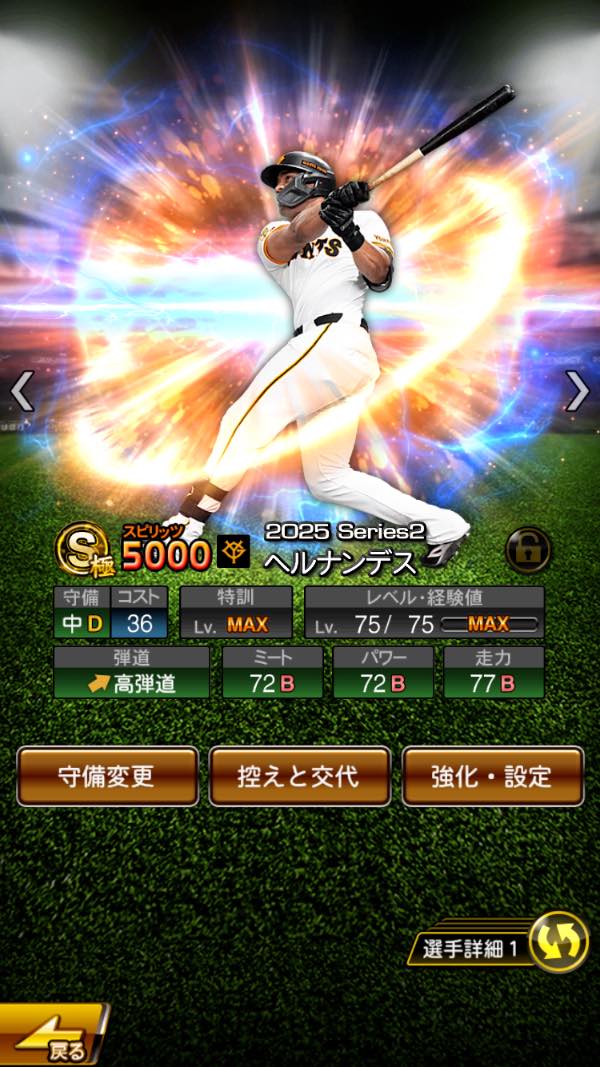This screenshot has height=1067, width=600.
Task: Open 強化・設定 enhancement settings
Action: (x=492, y=776)
